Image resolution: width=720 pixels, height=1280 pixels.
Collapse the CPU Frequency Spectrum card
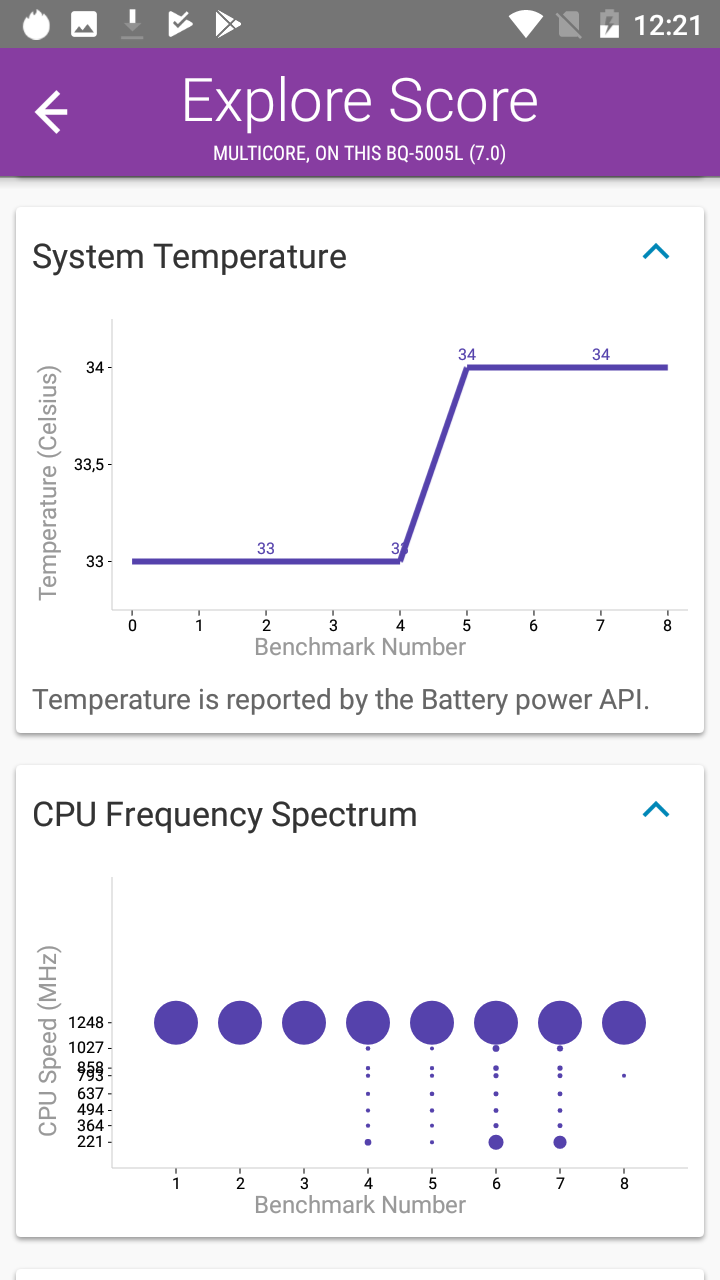tap(655, 811)
